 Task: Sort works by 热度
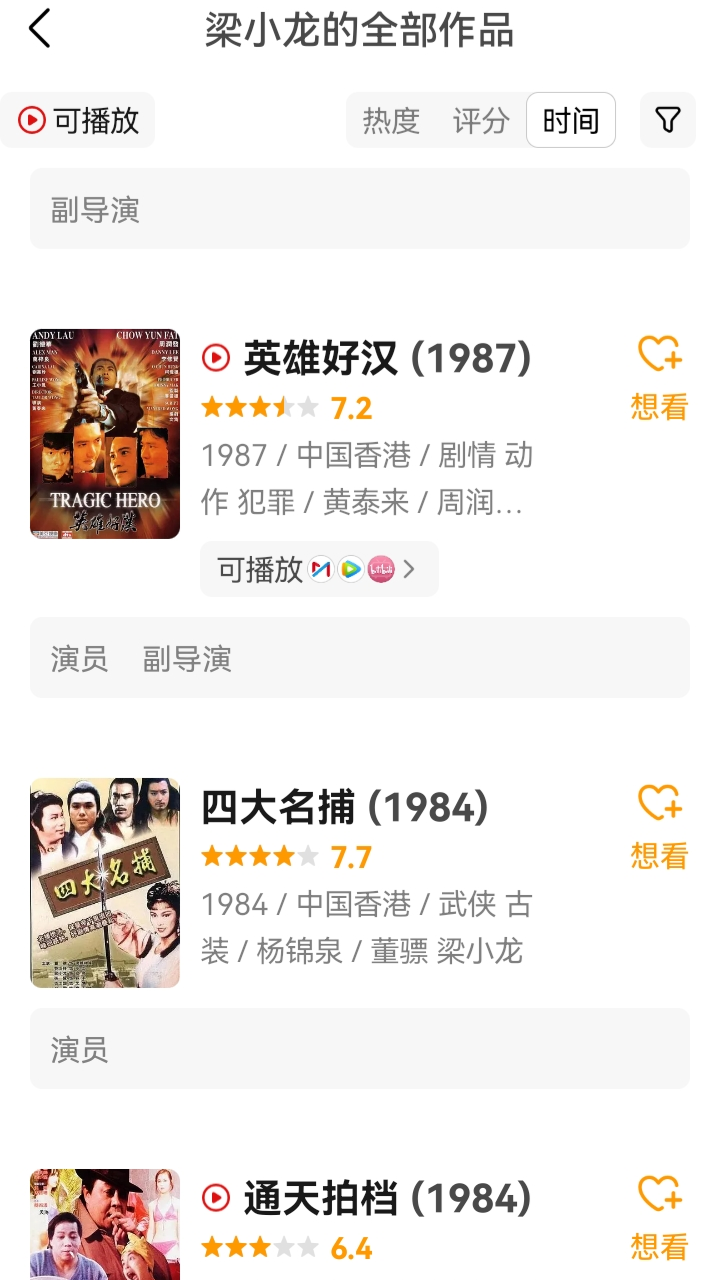tap(391, 121)
